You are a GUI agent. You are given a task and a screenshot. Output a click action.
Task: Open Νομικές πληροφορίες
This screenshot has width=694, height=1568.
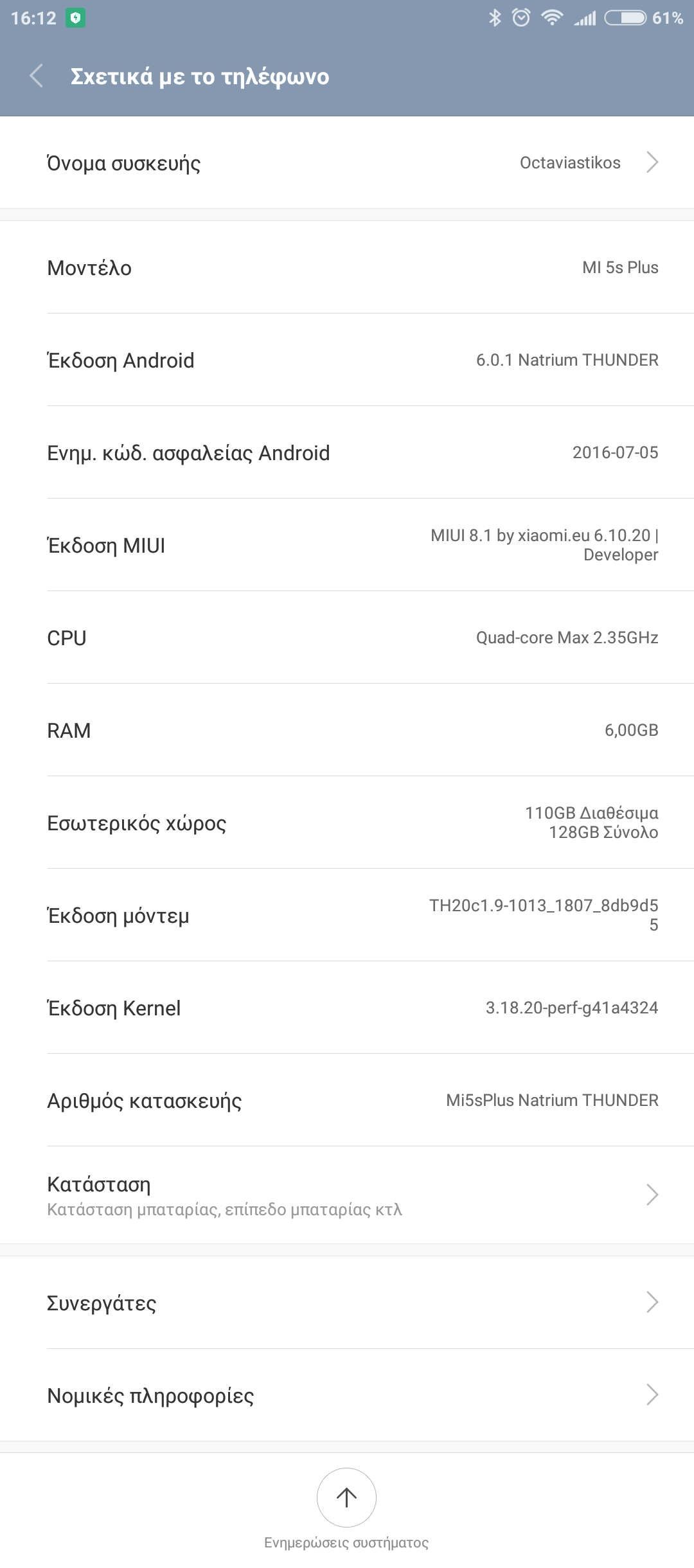(347, 1395)
